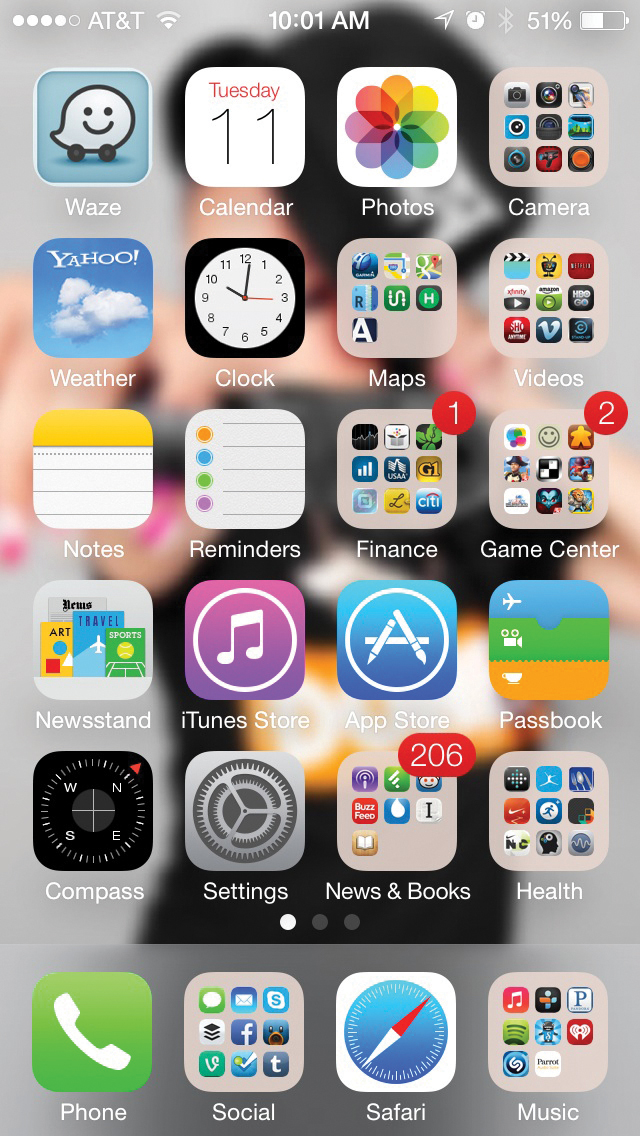This screenshot has height=1136, width=640.
Task: Launch the Calendar app
Action: 245,127
